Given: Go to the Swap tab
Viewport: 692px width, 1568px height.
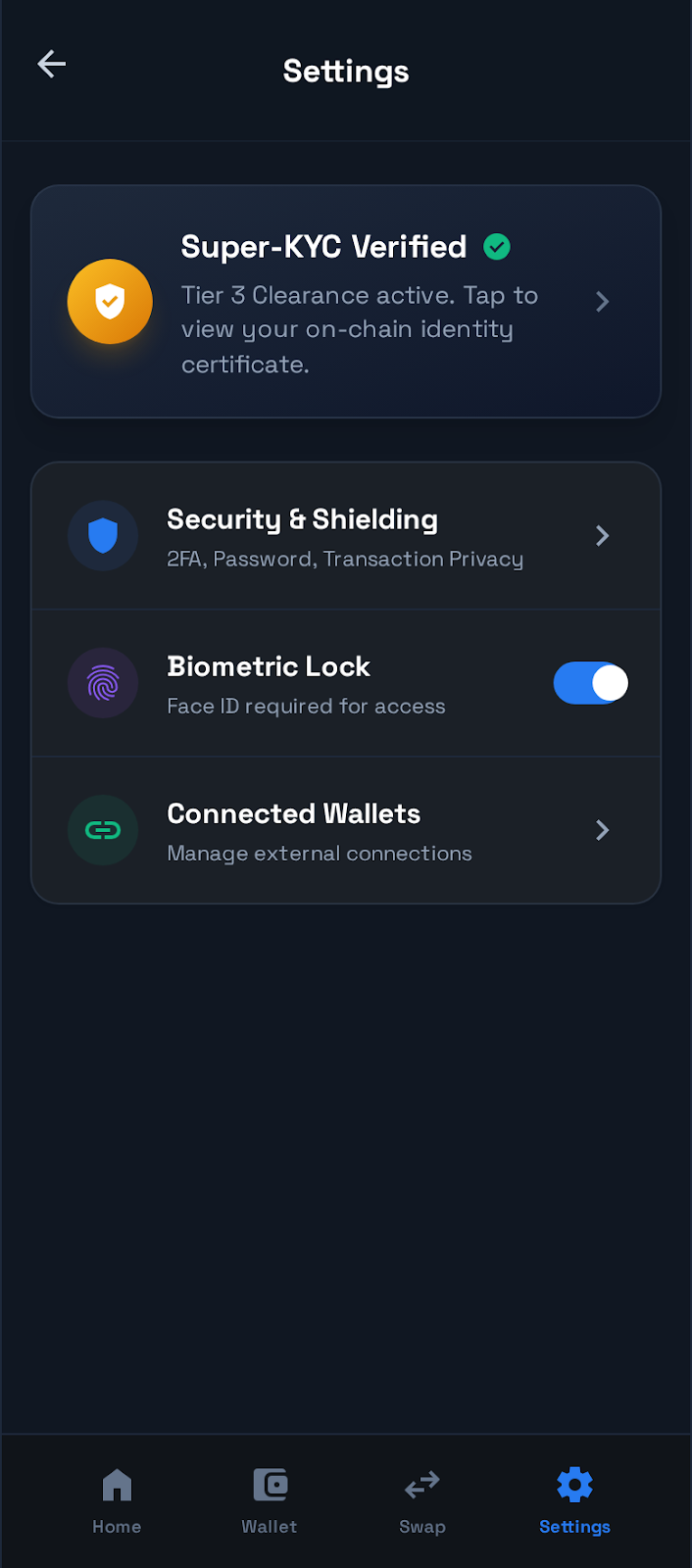Looking at the screenshot, I should (422, 1500).
